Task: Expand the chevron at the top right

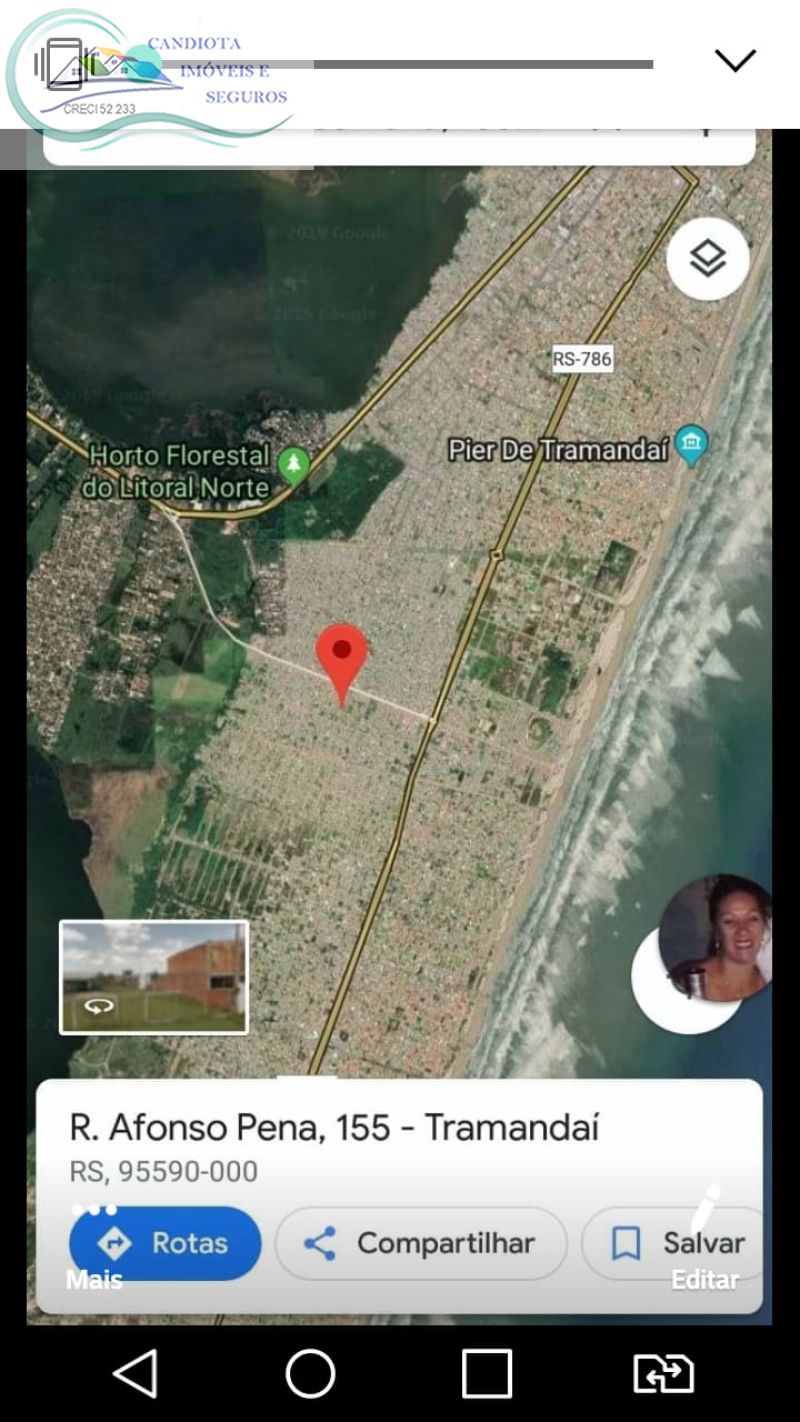Action: tap(735, 61)
